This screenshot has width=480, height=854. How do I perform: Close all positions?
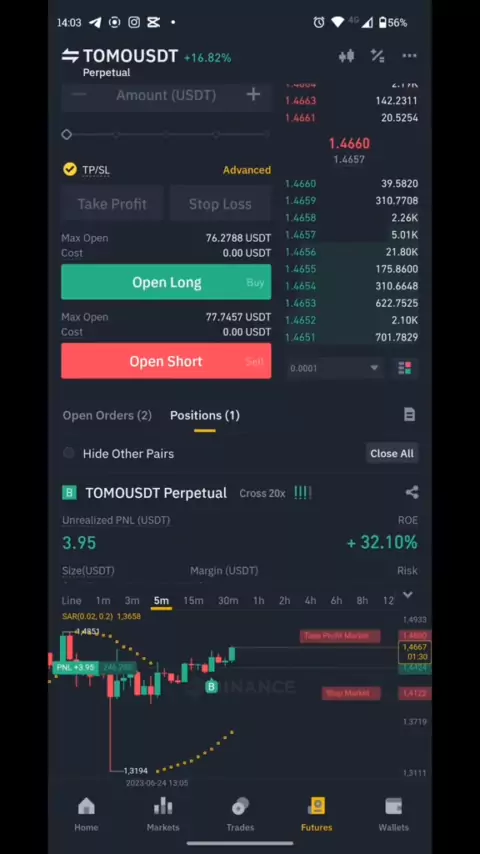pyautogui.click(x=392, y=453)
